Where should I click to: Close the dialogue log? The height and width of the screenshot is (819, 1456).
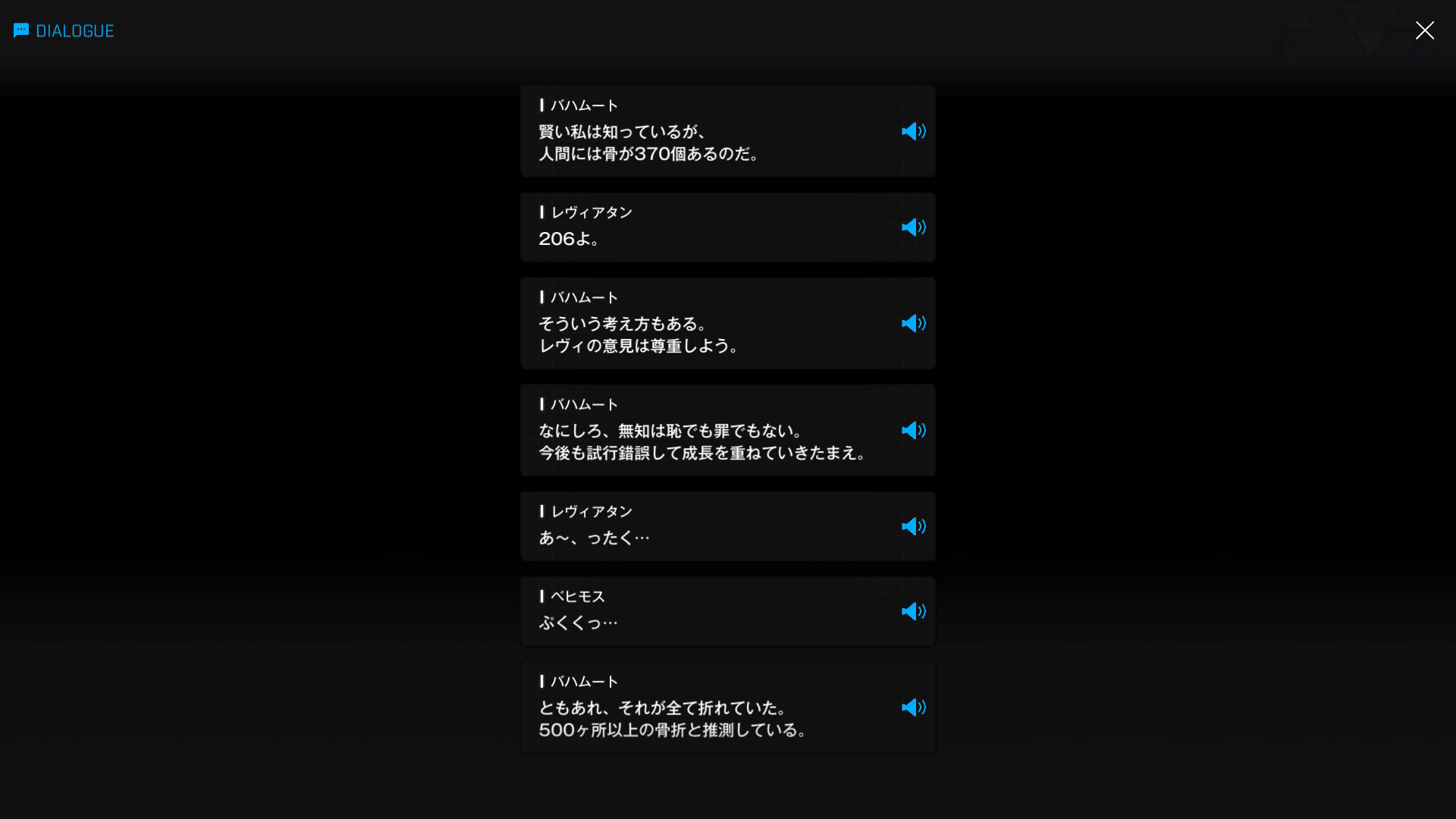pos(1424,30)
